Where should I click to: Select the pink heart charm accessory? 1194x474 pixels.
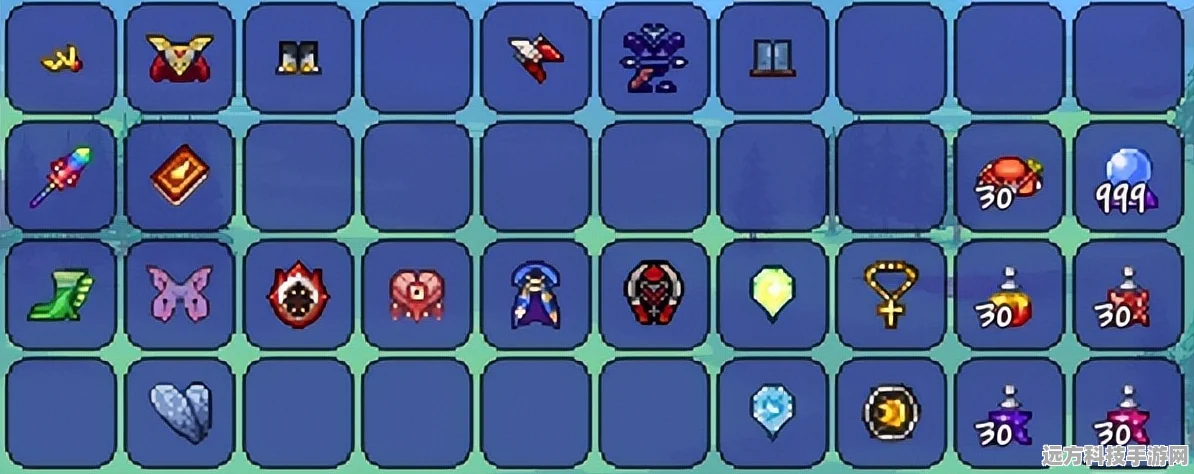(416, 295)
